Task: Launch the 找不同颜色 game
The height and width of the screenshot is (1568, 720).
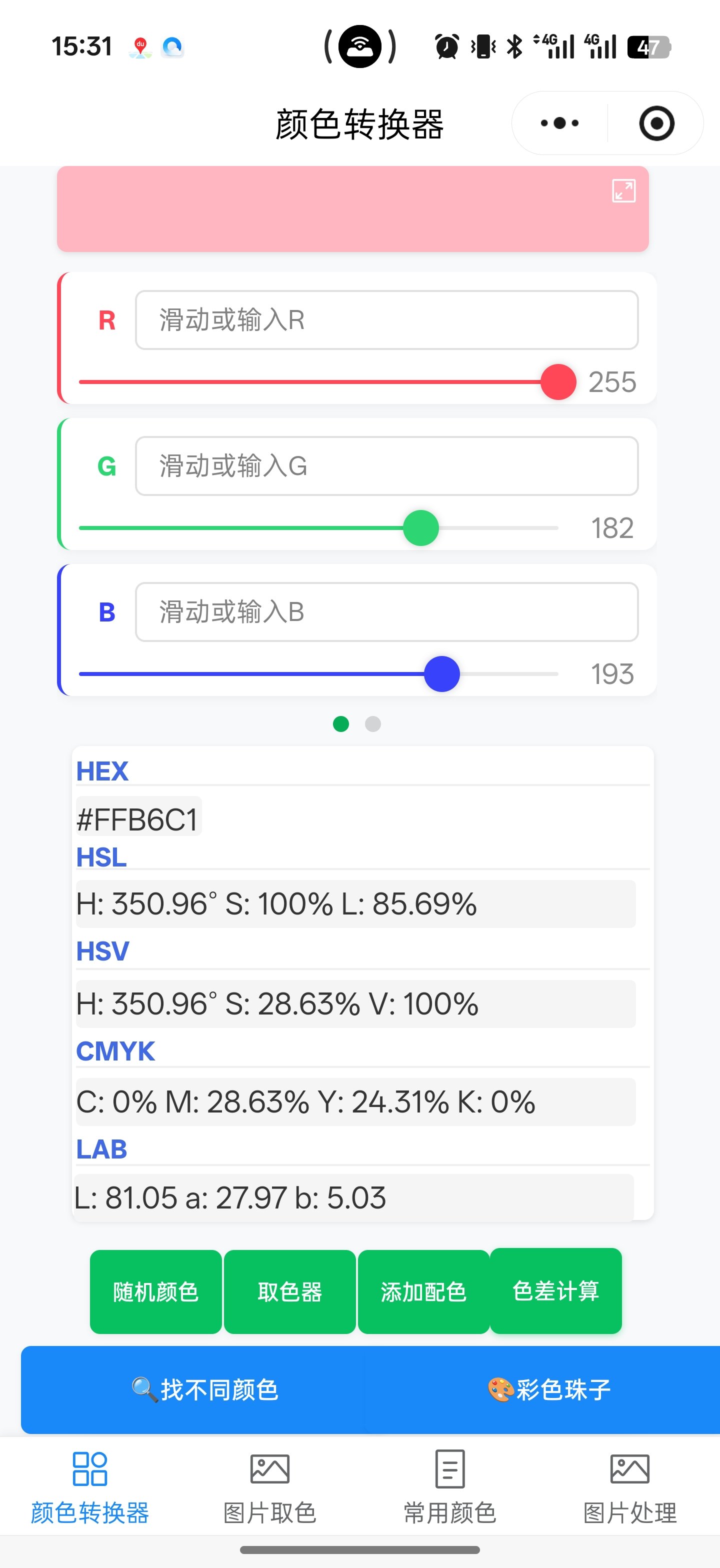Action: pyautogui.click(x=205, y=1389)
